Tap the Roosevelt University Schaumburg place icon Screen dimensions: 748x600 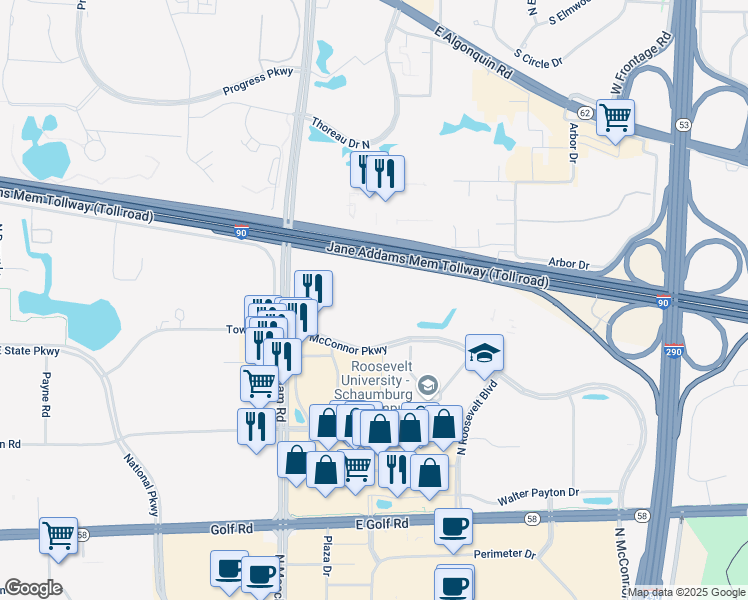tap(428, 385)
